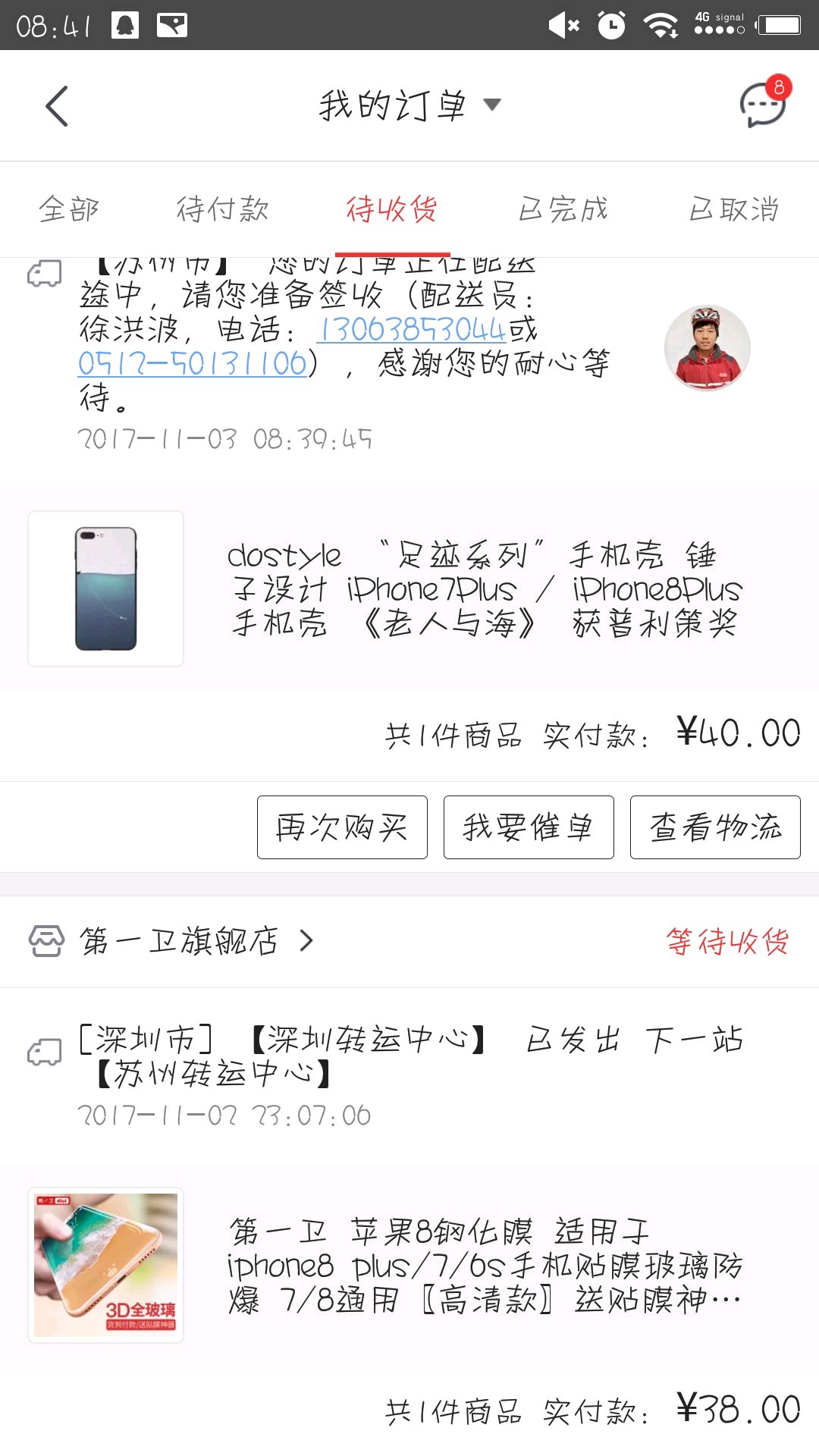Viewport: 819px width, 1456px height.
Task: Tap 查看物流 to view logistics
Action: (x=715, y=827)
